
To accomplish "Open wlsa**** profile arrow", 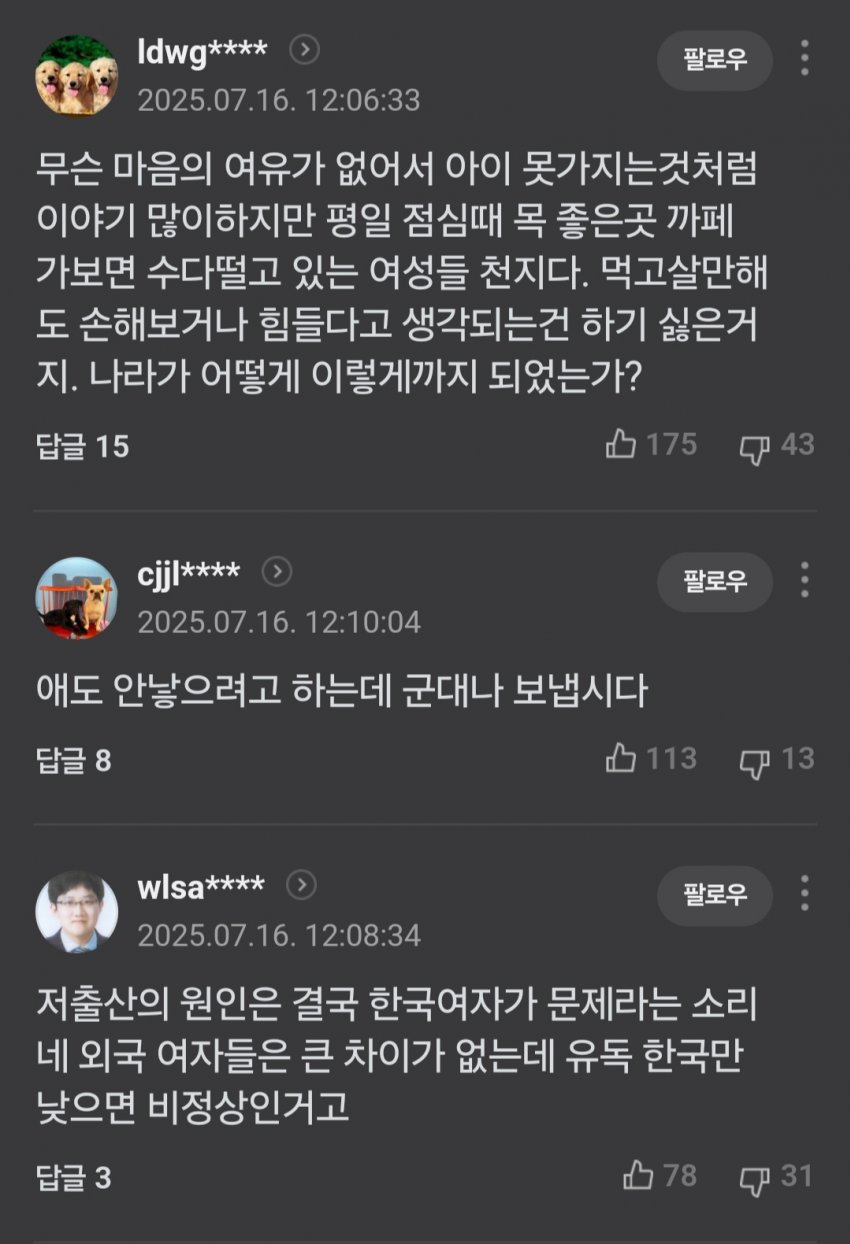I will [x=302, y=885].
